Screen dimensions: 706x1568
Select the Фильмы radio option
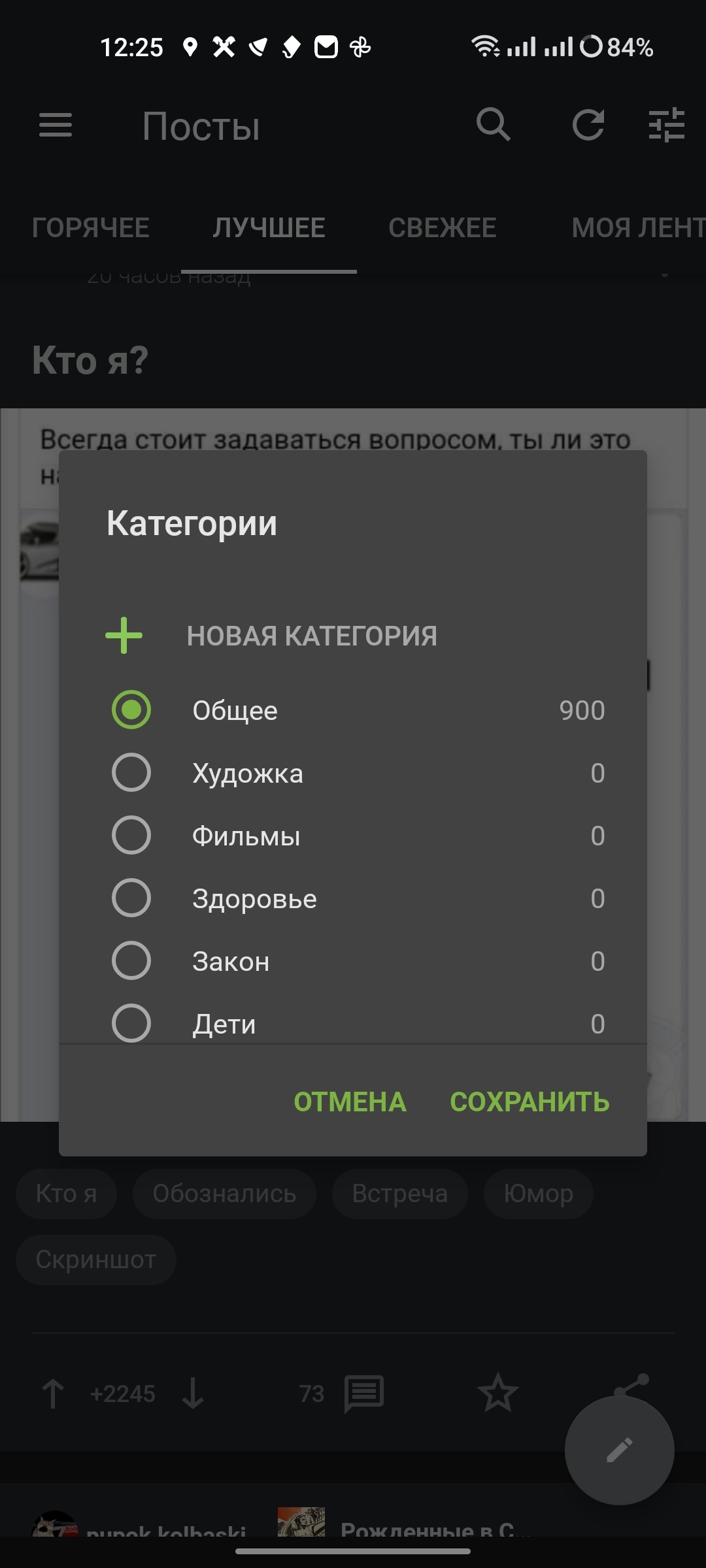coord(131,835)
